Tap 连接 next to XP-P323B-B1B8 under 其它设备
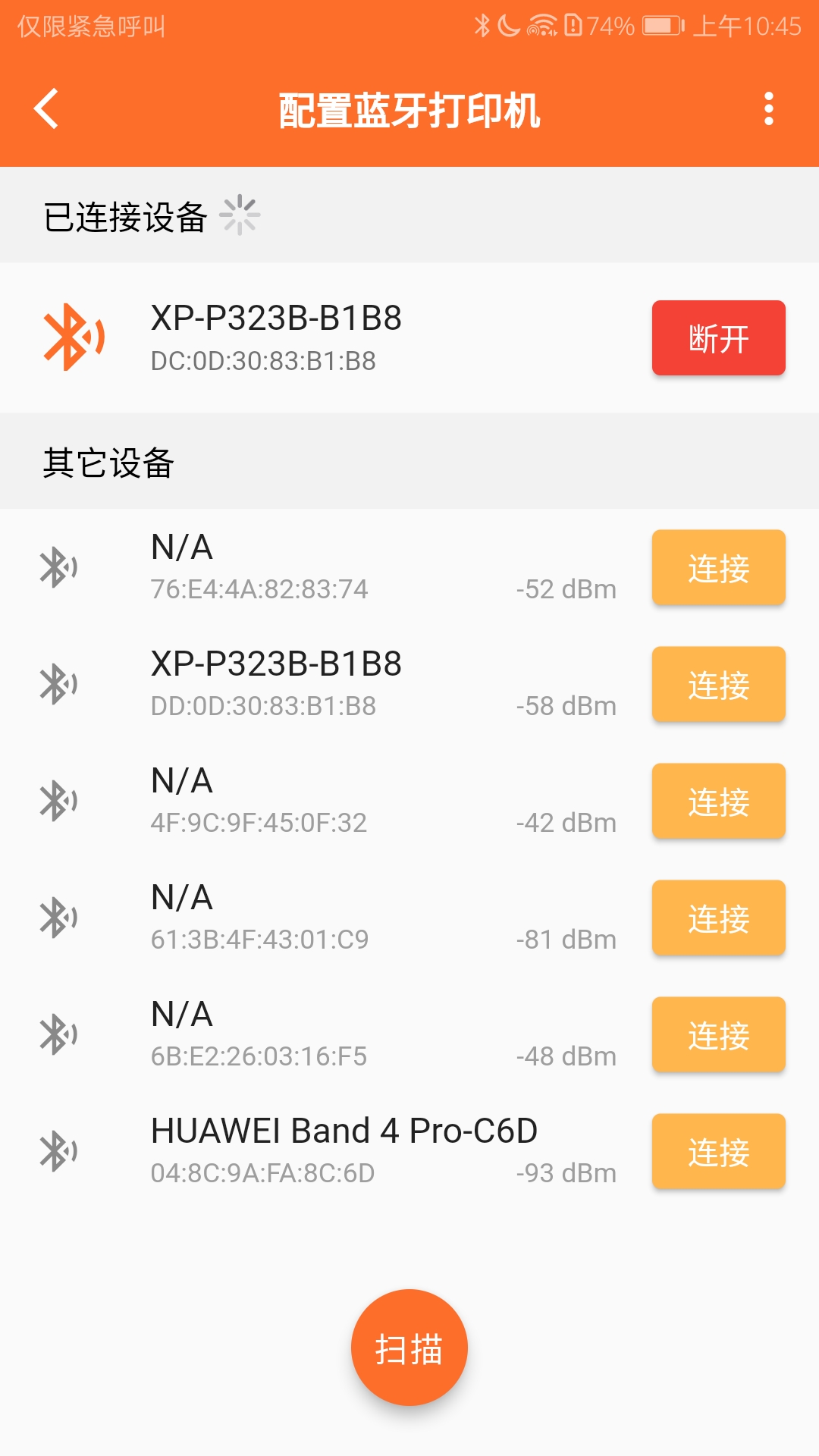This screenshot has width=819, height=1456. [x=718, y=684]
